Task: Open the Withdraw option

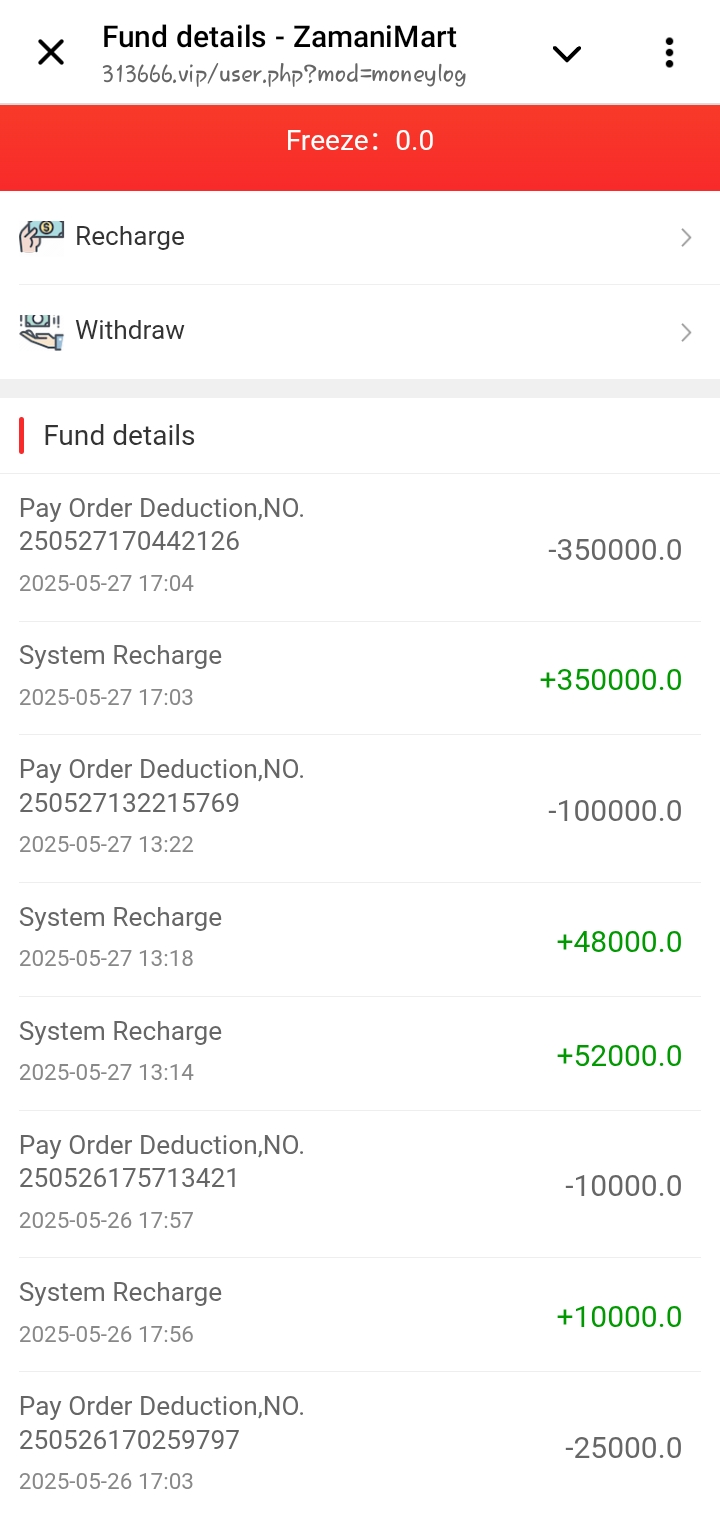Action: 360,331
